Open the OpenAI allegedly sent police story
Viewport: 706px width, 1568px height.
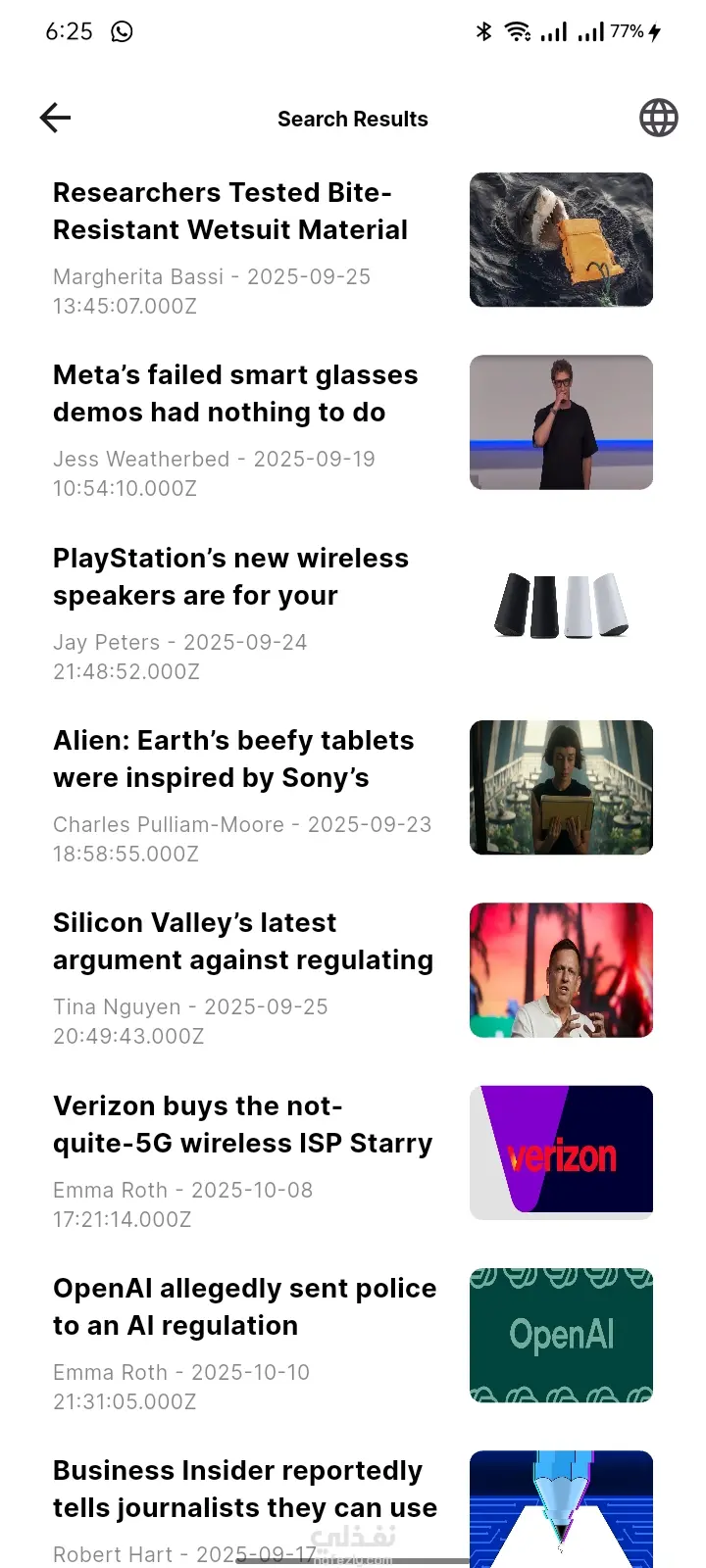tap(244, 1307)
